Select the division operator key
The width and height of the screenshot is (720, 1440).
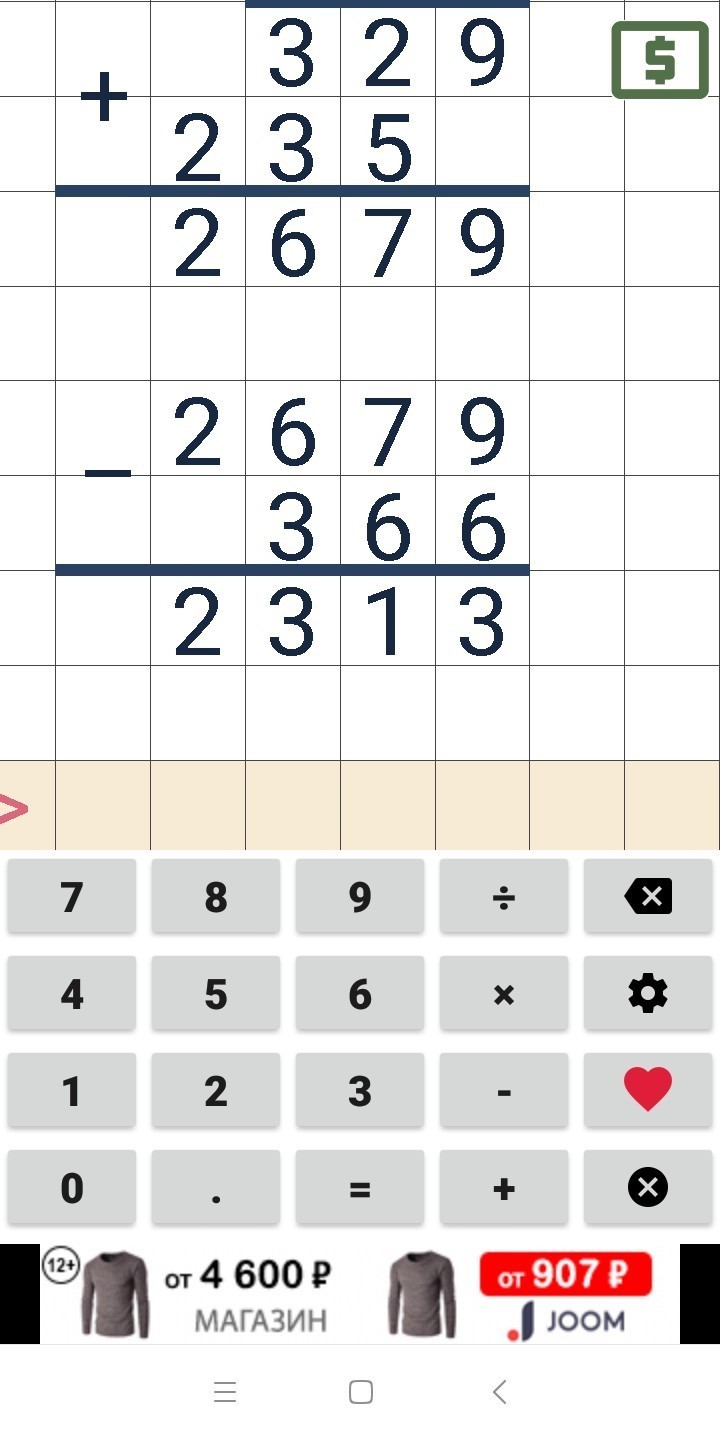(x=504, y=896)
